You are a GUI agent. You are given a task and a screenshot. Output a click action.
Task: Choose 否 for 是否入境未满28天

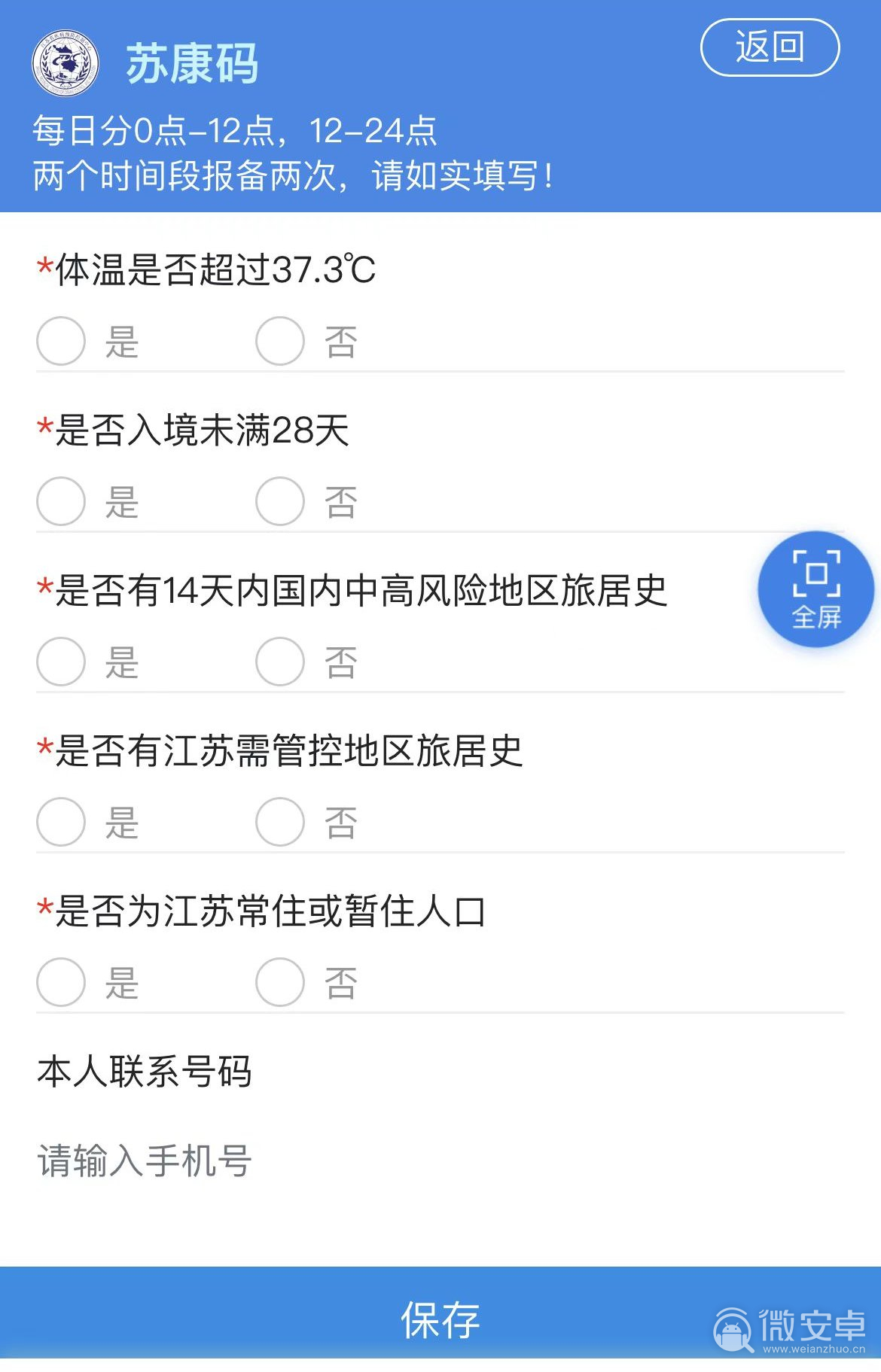tap(280, 501)
